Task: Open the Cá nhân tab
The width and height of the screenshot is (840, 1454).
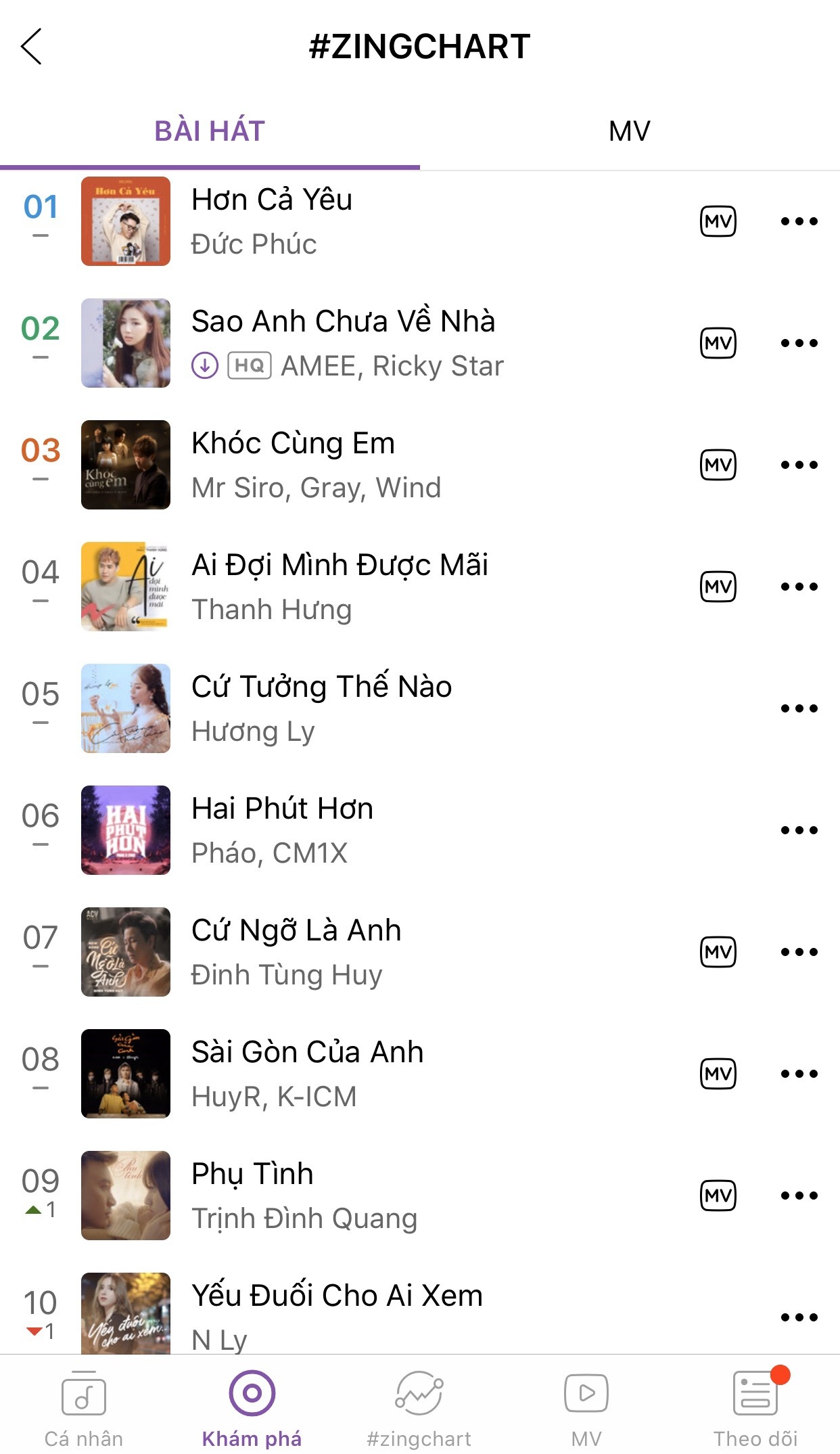Action: pyautogui.click(x=84, y=1406)
